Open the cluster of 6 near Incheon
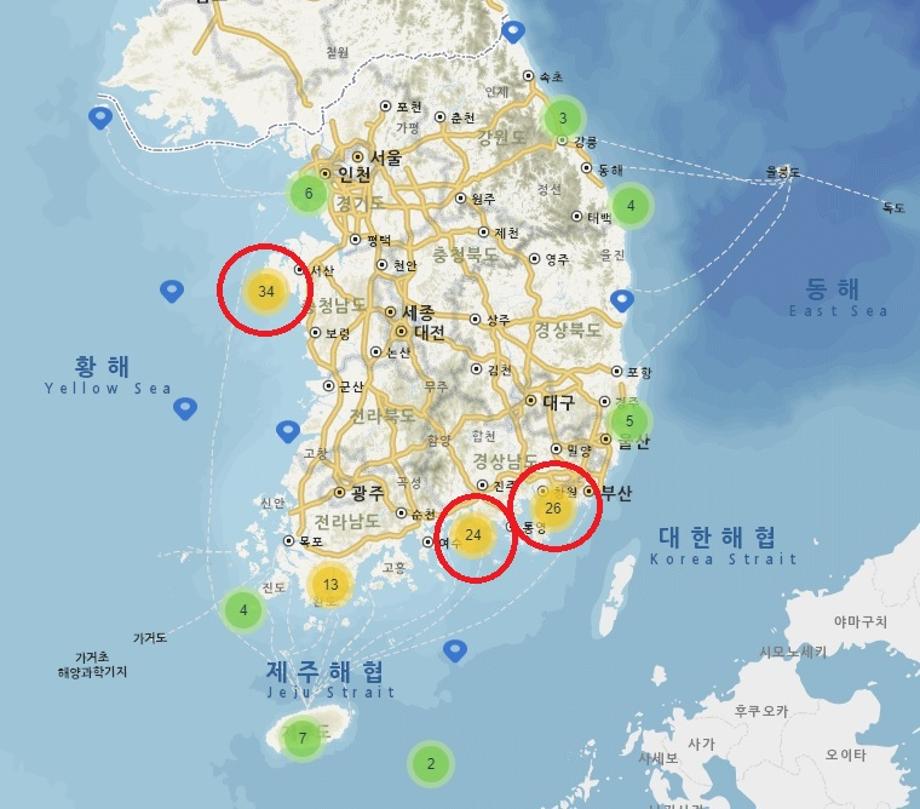This screenshot has width=920, height=809. (x=308, y=194)
